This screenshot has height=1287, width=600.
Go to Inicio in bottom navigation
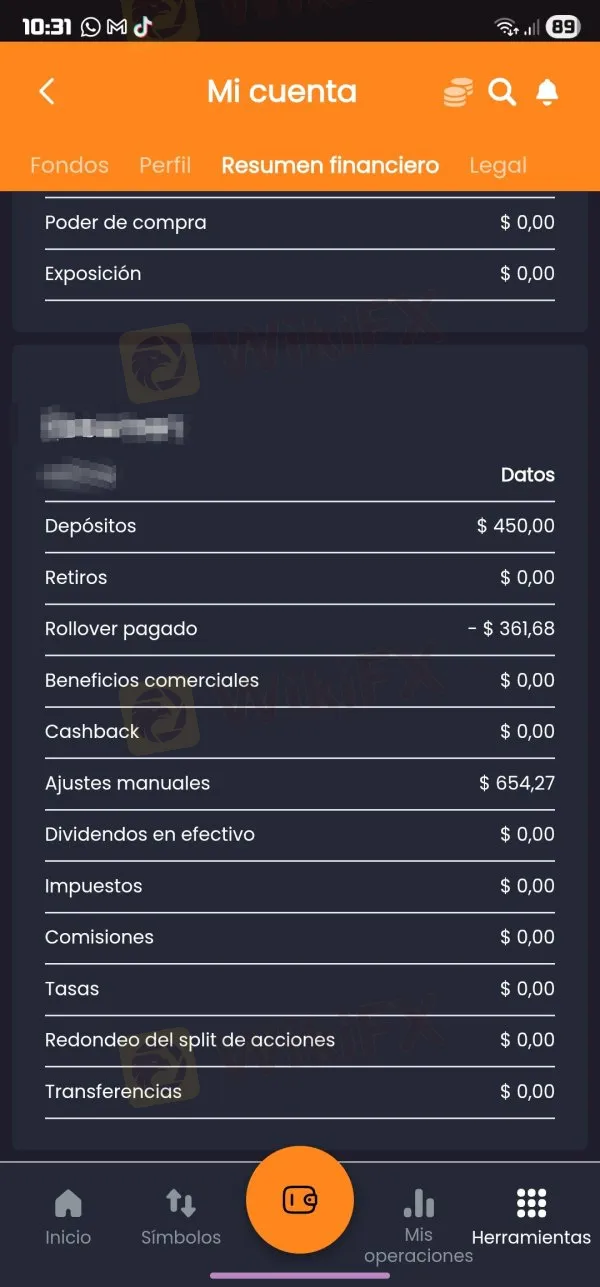click(x=68, y=1217)
